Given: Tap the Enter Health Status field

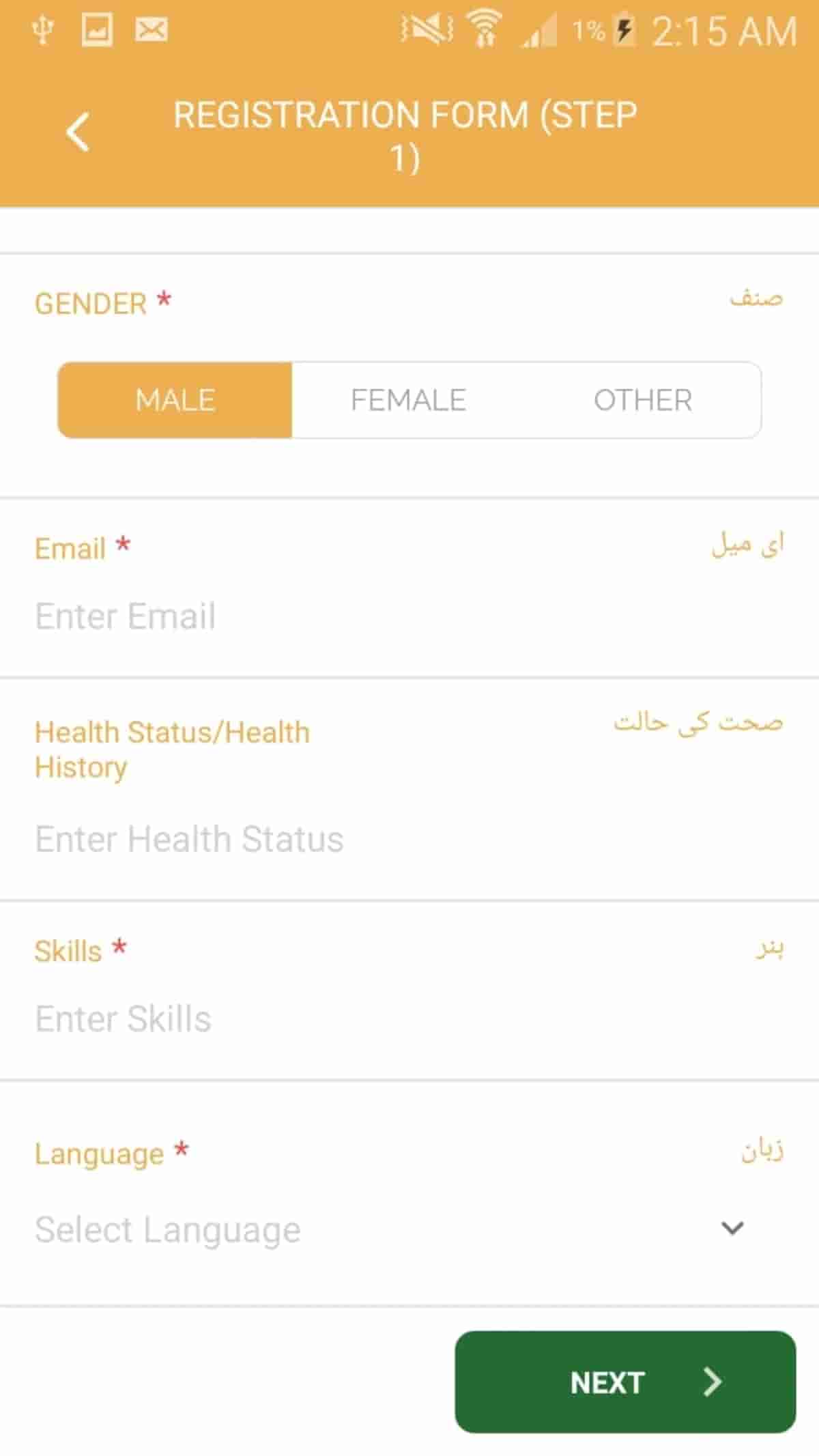Looking at the screenshot, I should (409, 839).
